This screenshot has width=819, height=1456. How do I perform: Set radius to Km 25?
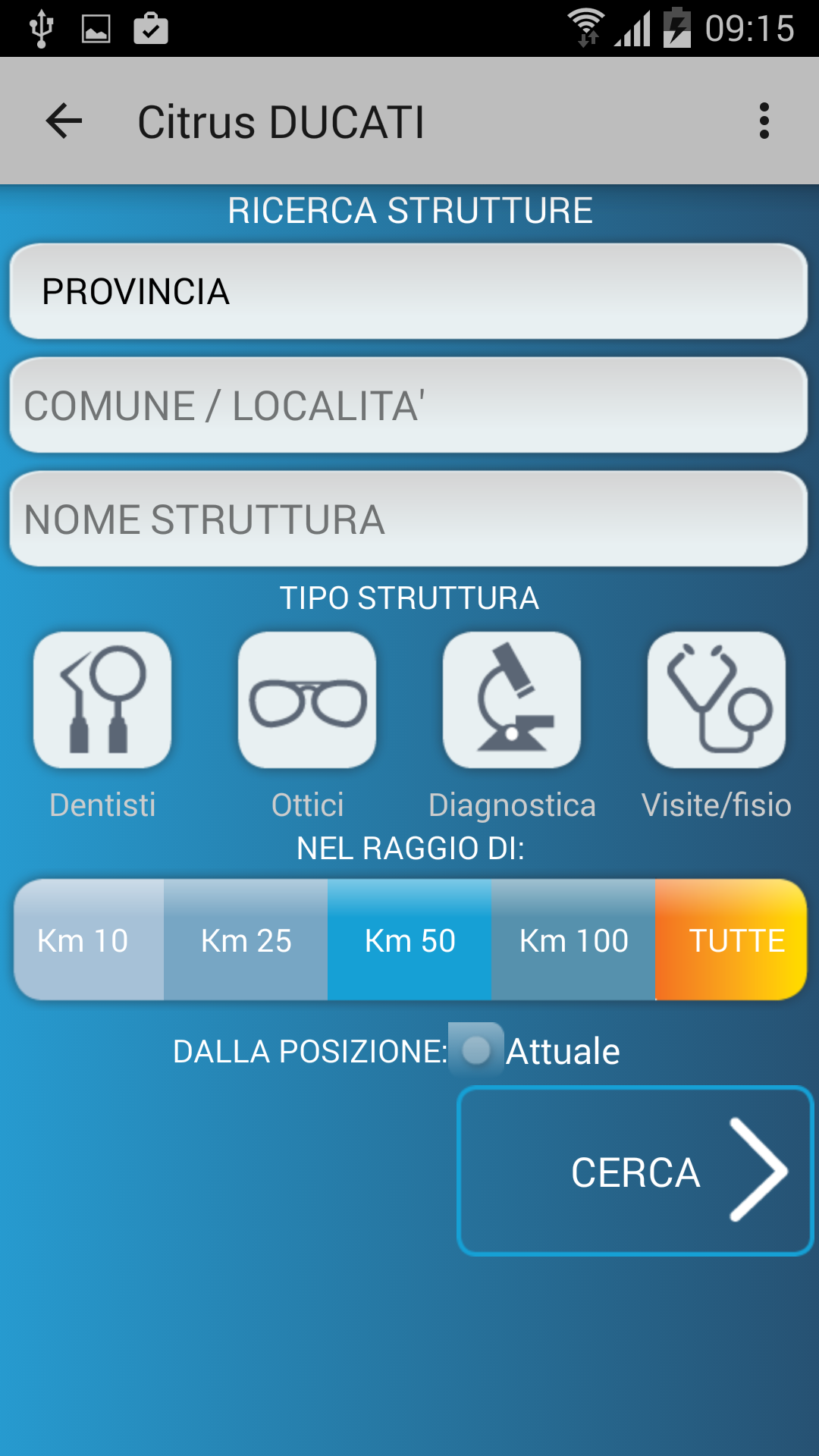[x=246, y=940]
